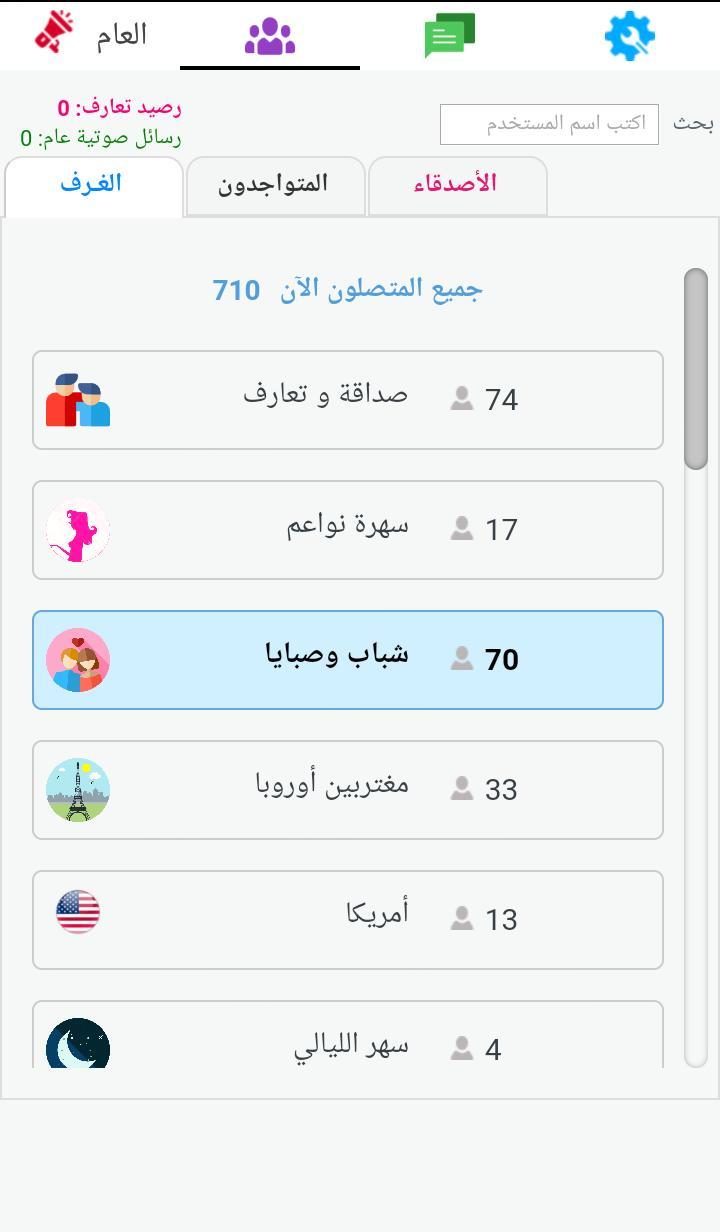Open the green chat messages icon
This screenshot has width=720, height=1232.
click(x=448, y=33)
